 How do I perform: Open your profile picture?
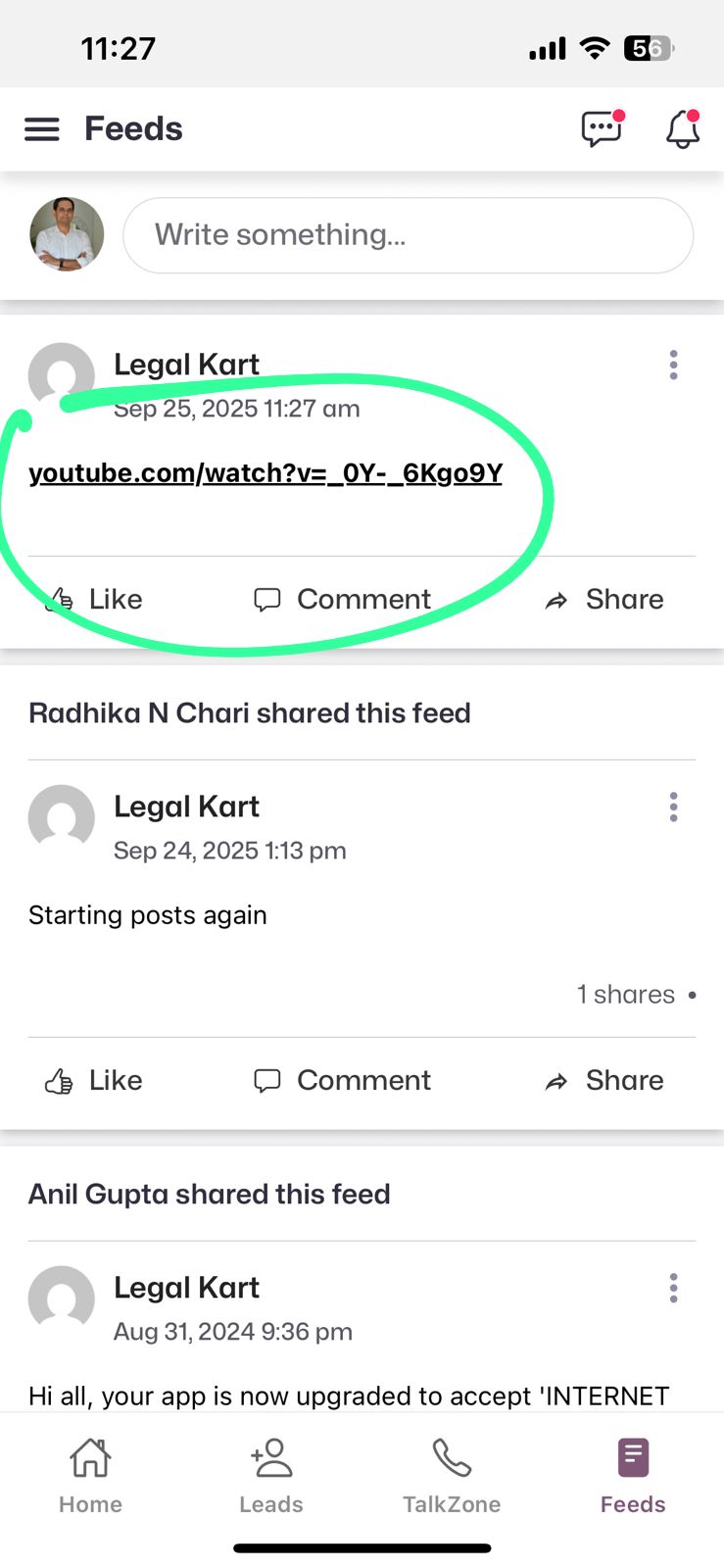pyautogui.click(x=67, y=234)
